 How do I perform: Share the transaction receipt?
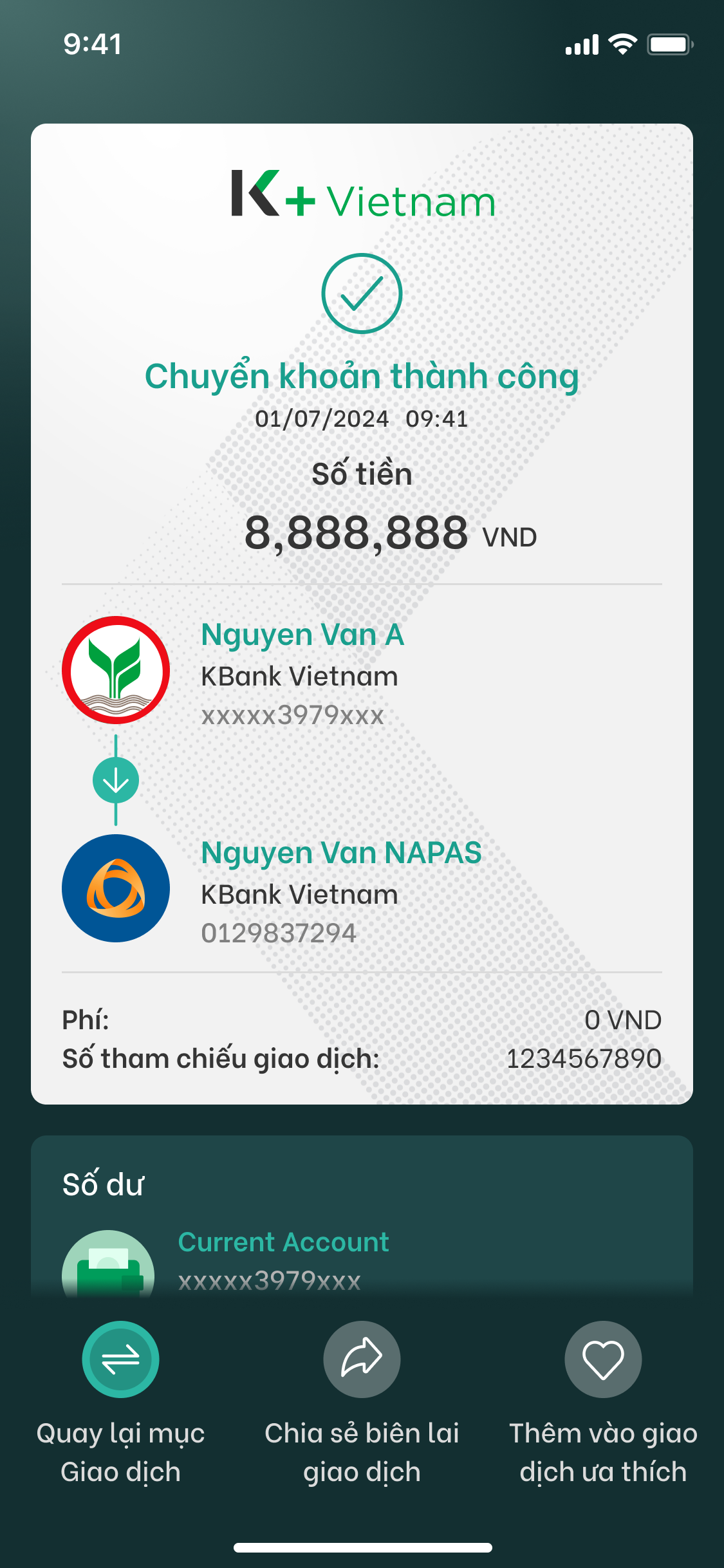pos(362,1359)
